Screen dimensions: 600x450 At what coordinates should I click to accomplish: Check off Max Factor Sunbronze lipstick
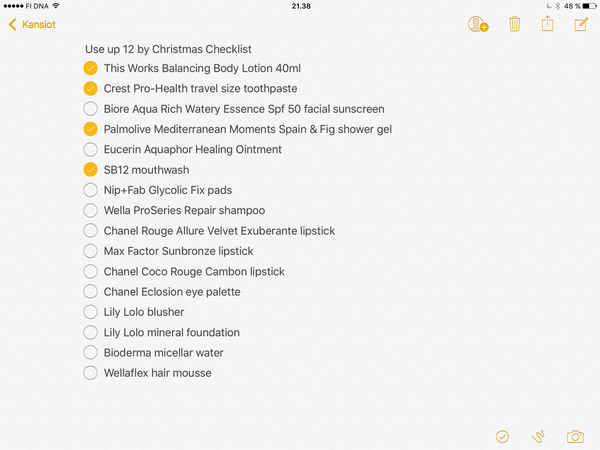click(x=90, y=251)
